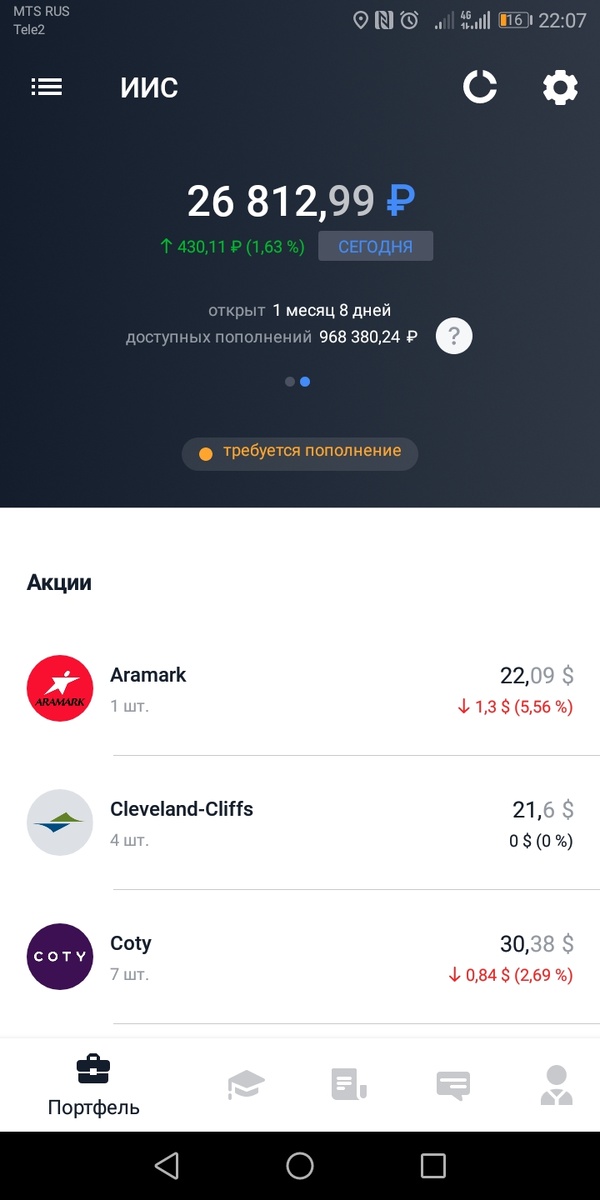The image size is (600, 1200).
Task: Open help on available deposits
Action: [x=454, y=337]
